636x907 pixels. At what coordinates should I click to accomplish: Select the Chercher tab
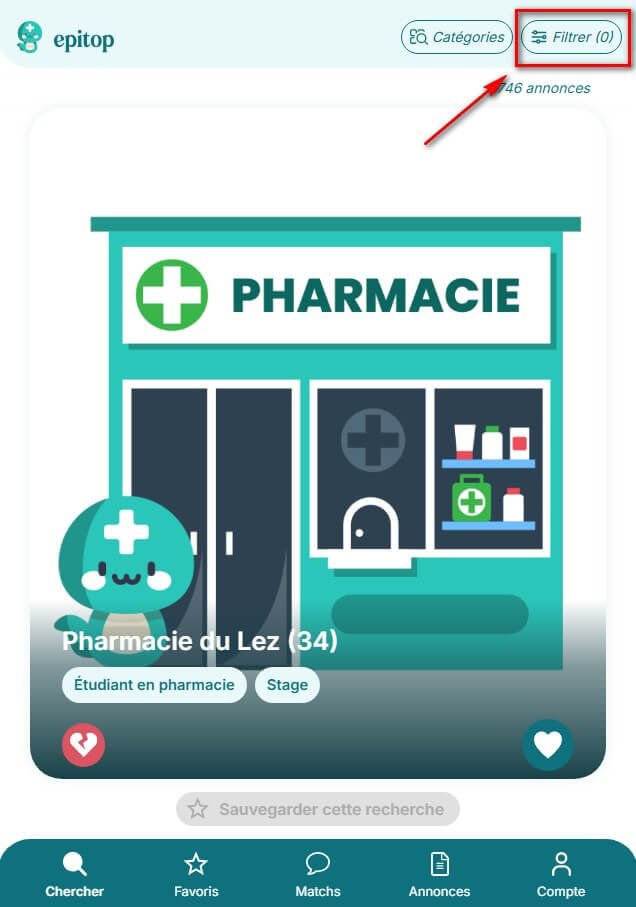coord(75,874)
